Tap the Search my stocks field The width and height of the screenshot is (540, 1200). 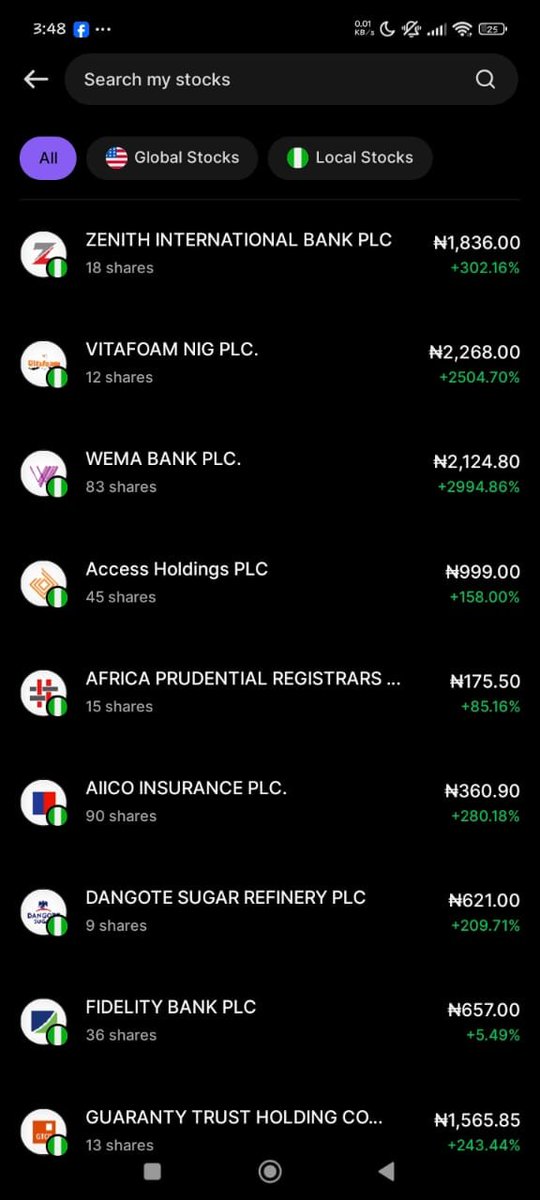(291, 79)
